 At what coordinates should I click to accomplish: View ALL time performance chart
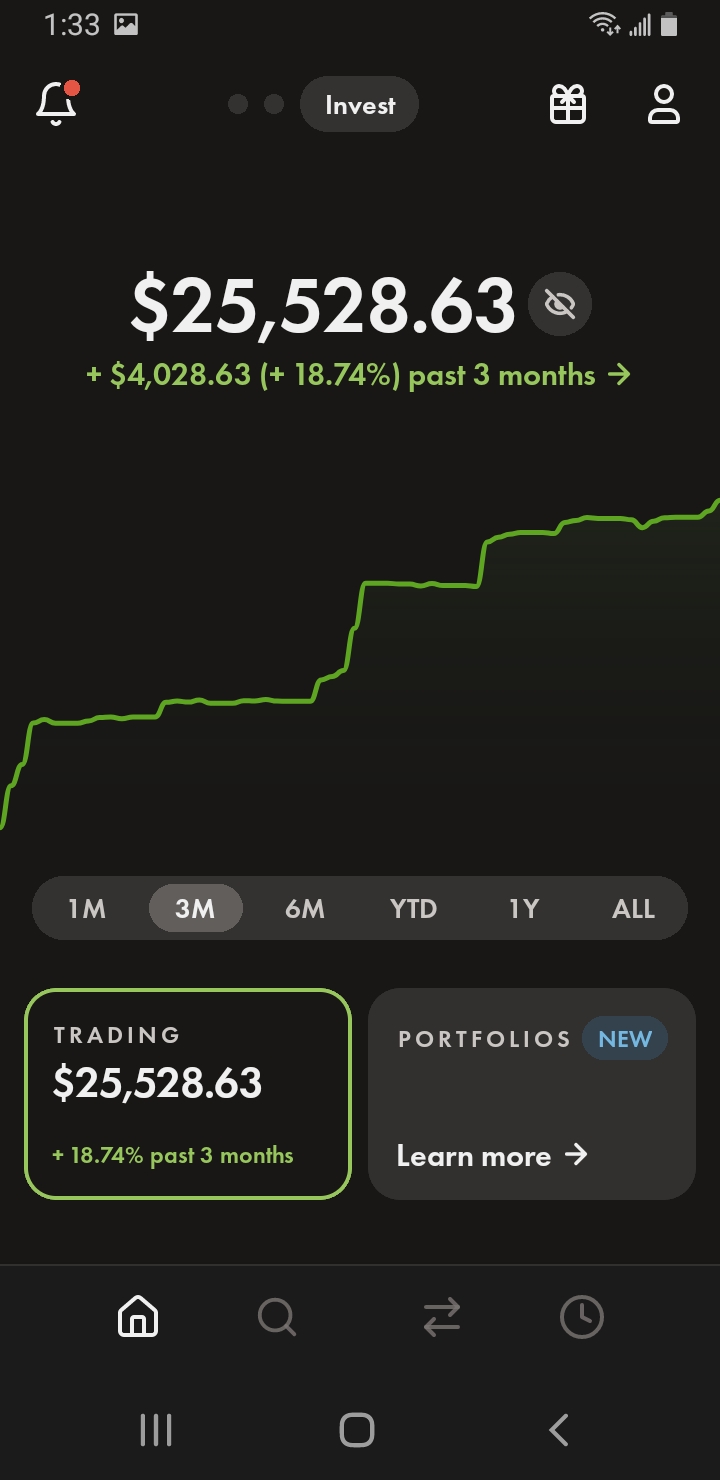[x=633, y=908]
